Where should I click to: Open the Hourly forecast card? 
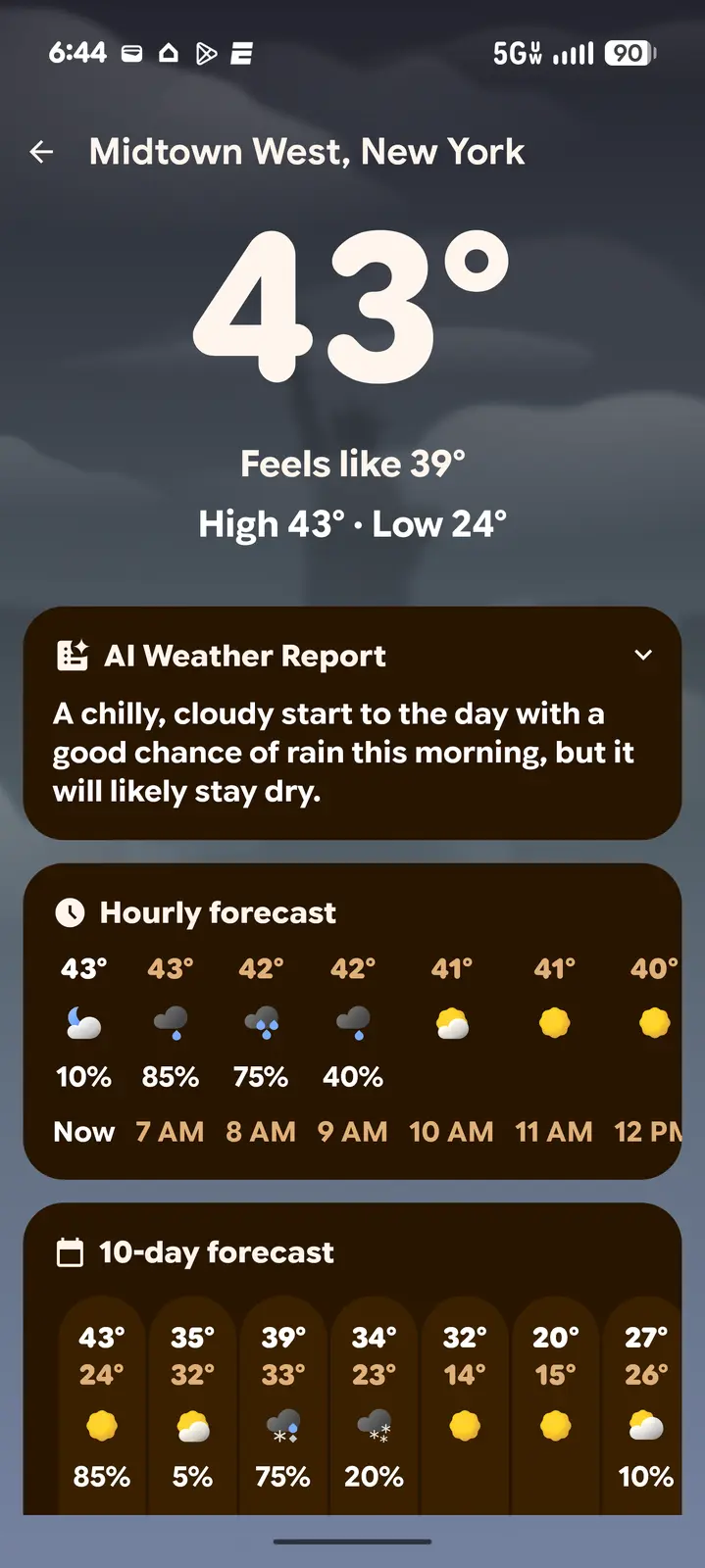[x=218, y=912]
